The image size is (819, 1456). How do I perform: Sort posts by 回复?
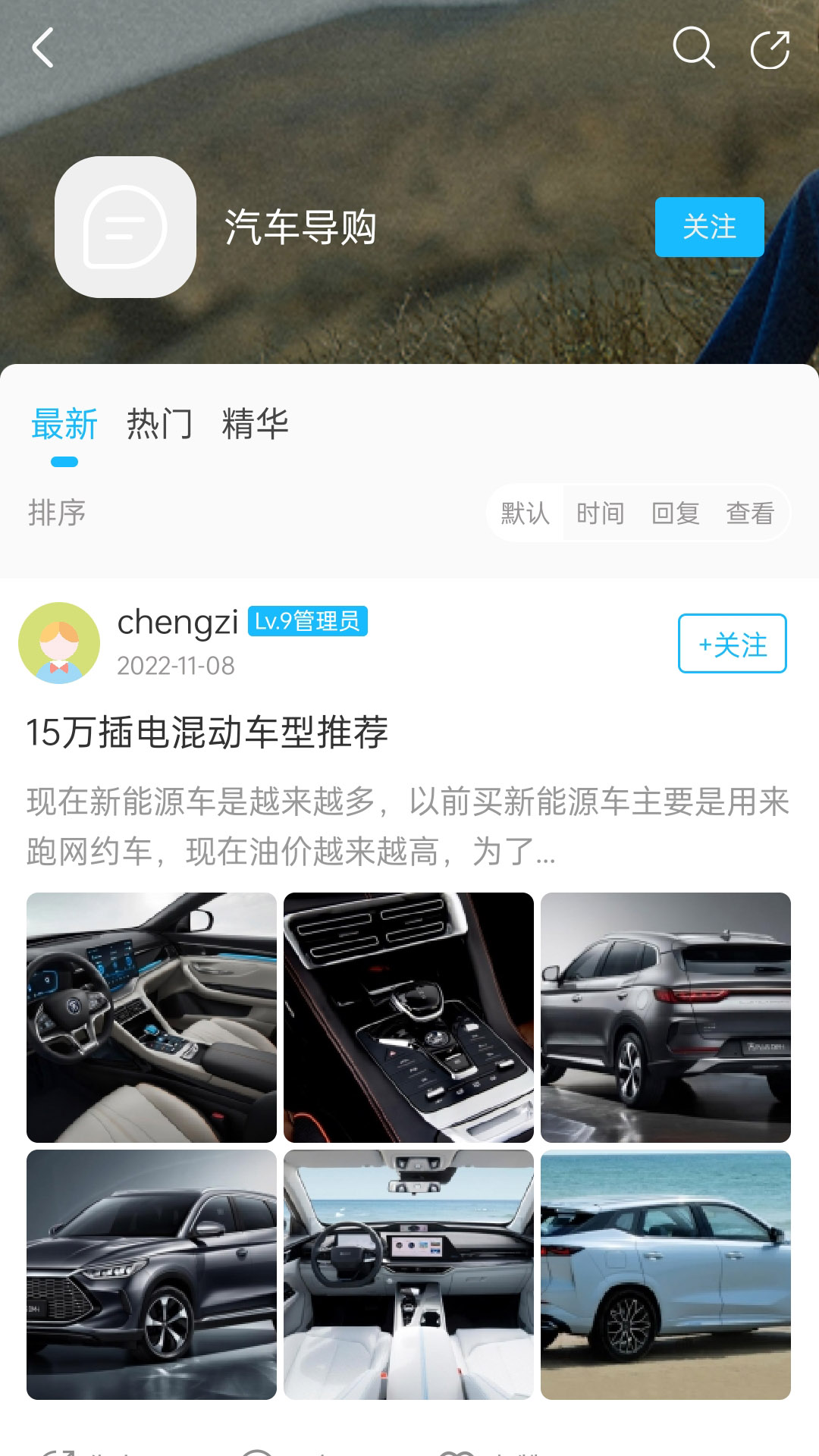675,513
